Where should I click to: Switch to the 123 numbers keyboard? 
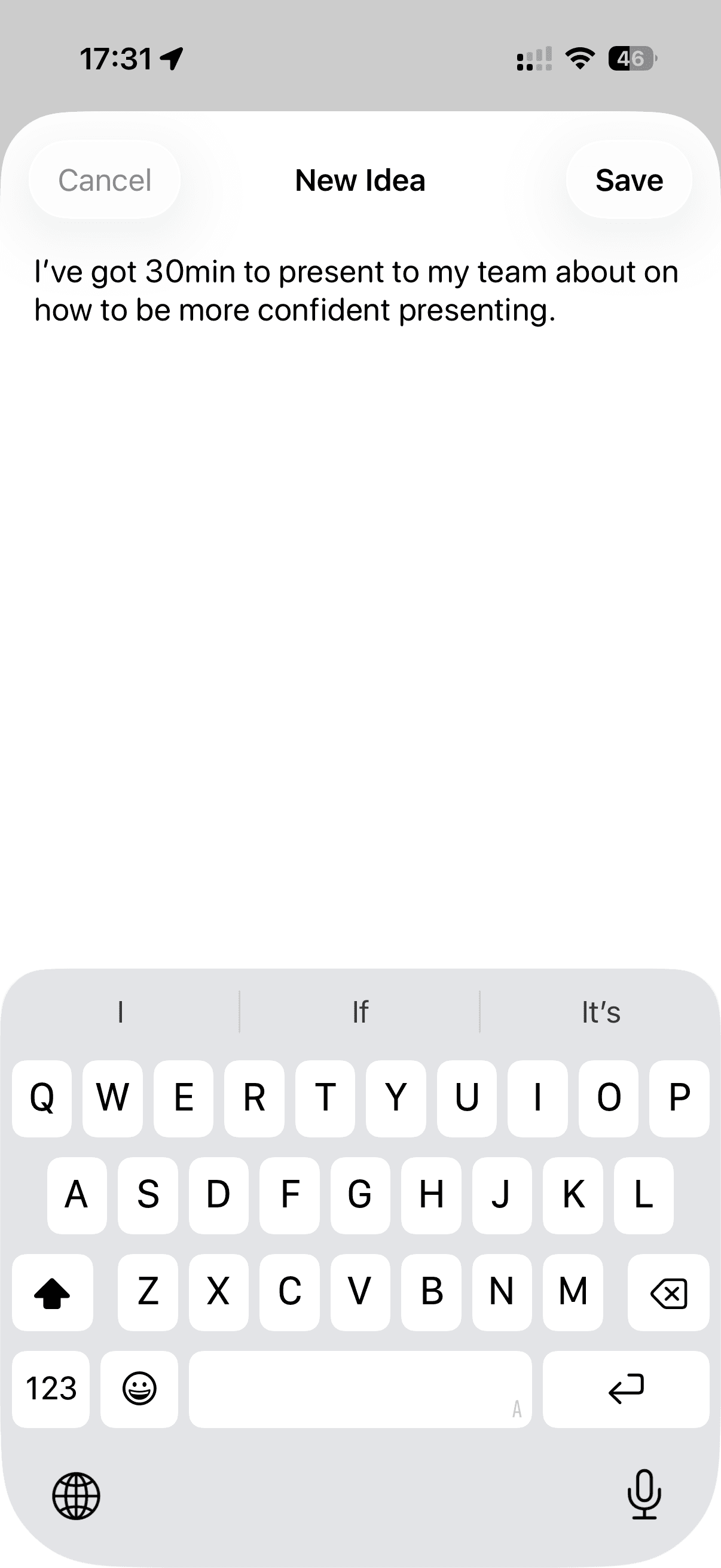click(x=51, y=1389)
